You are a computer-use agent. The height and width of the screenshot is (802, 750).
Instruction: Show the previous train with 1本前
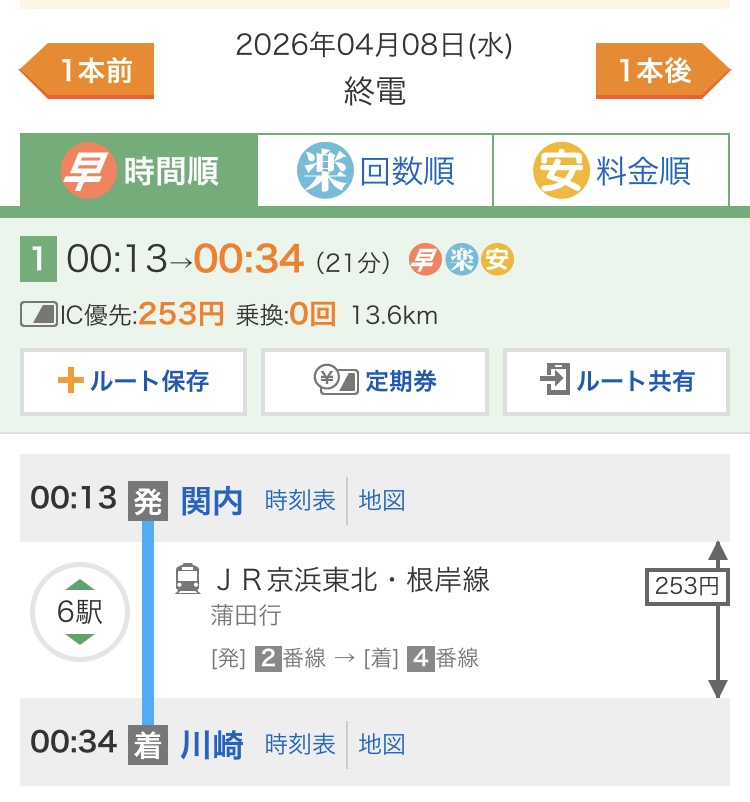(88, 71)
